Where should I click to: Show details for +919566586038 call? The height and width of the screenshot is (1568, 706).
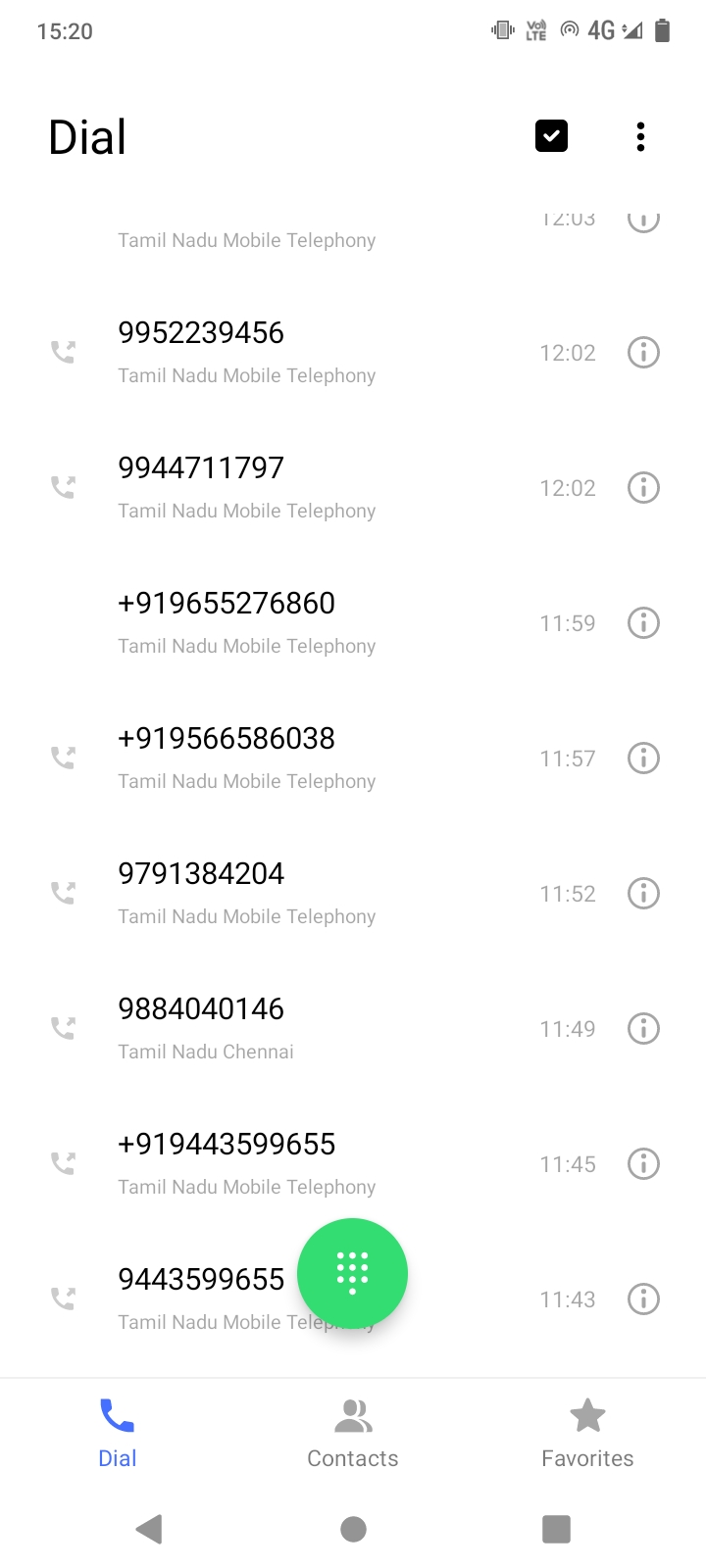pos(643,758)
